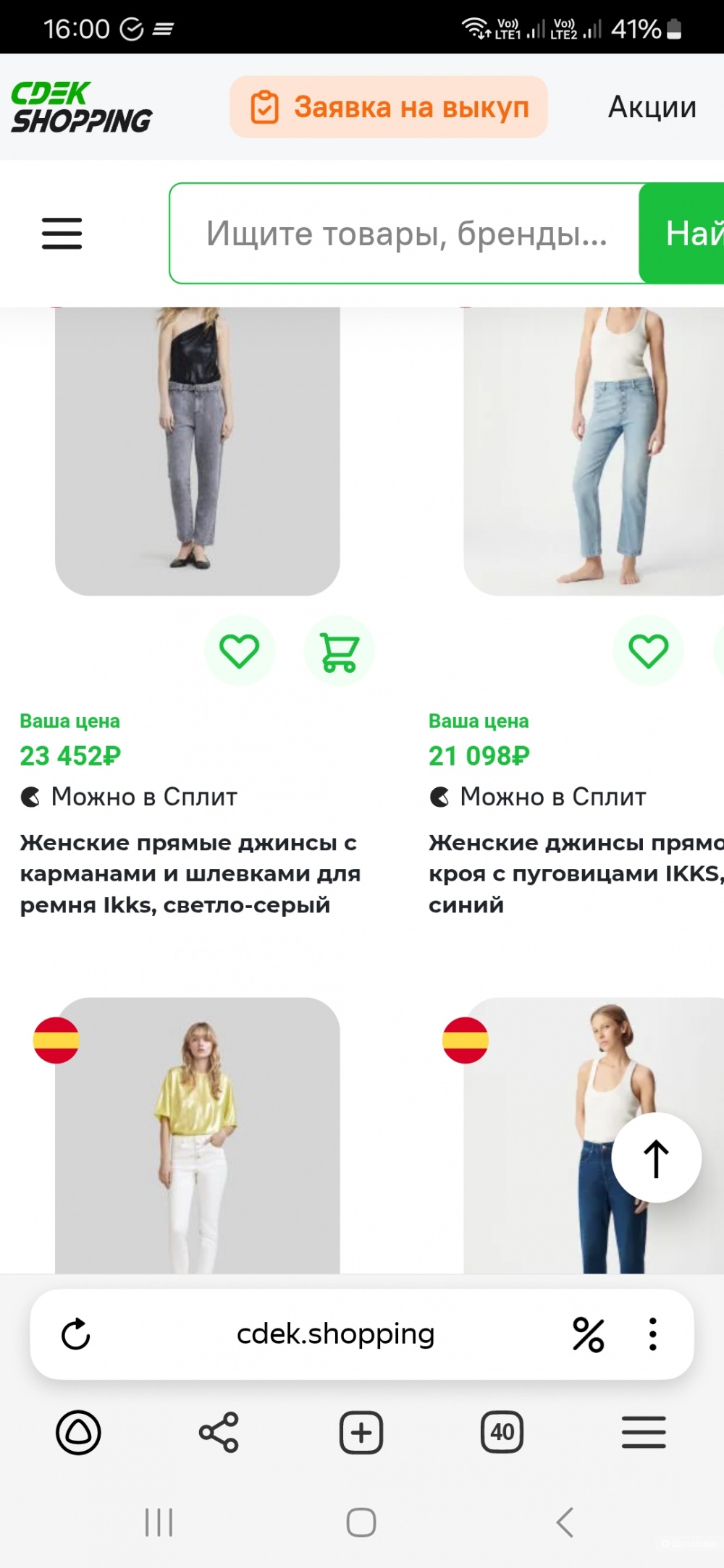This screenshot has width=724, height=1568.
Task: Add the light-grey Ikks jeans to cart
Action: click(x=339, y=650)
